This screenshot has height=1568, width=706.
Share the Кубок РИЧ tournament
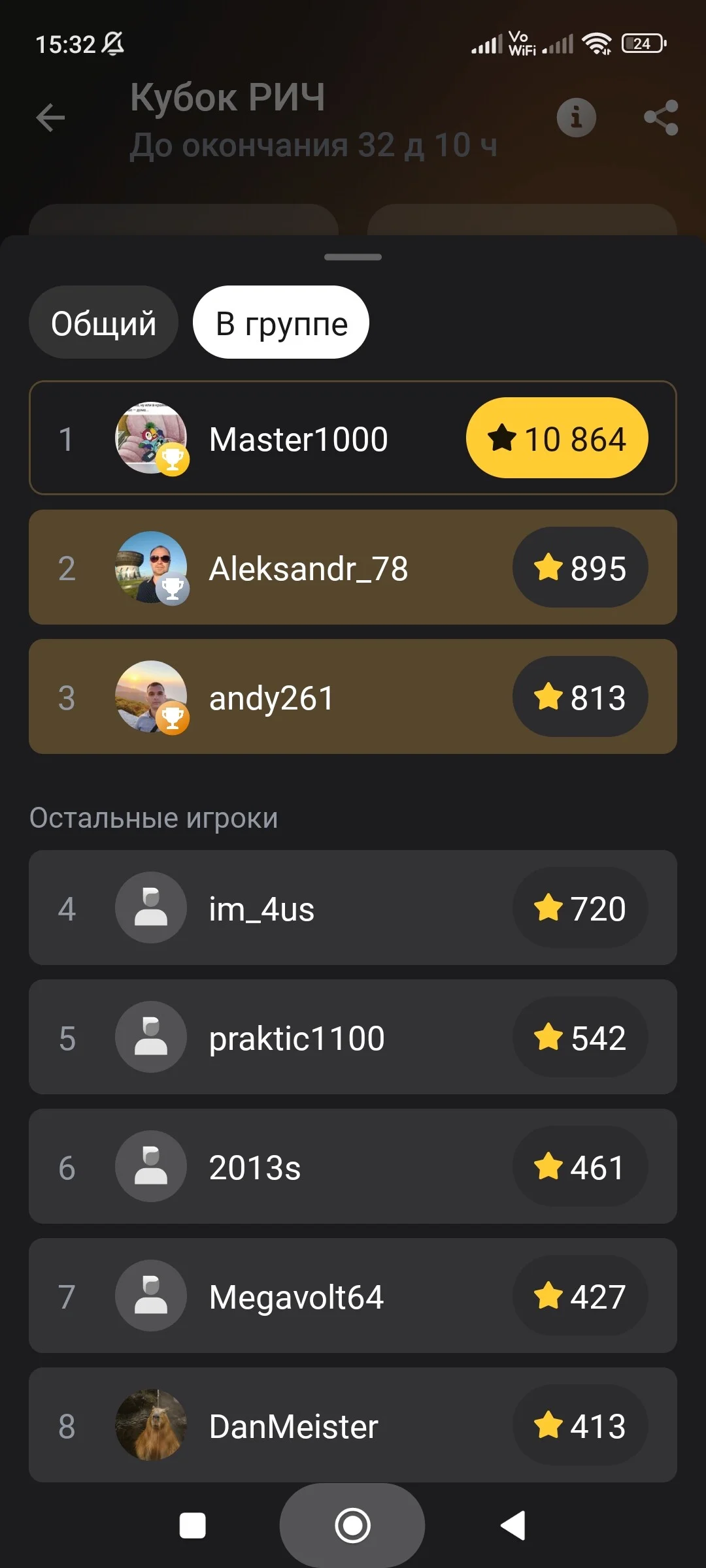[x=661, y=118]
